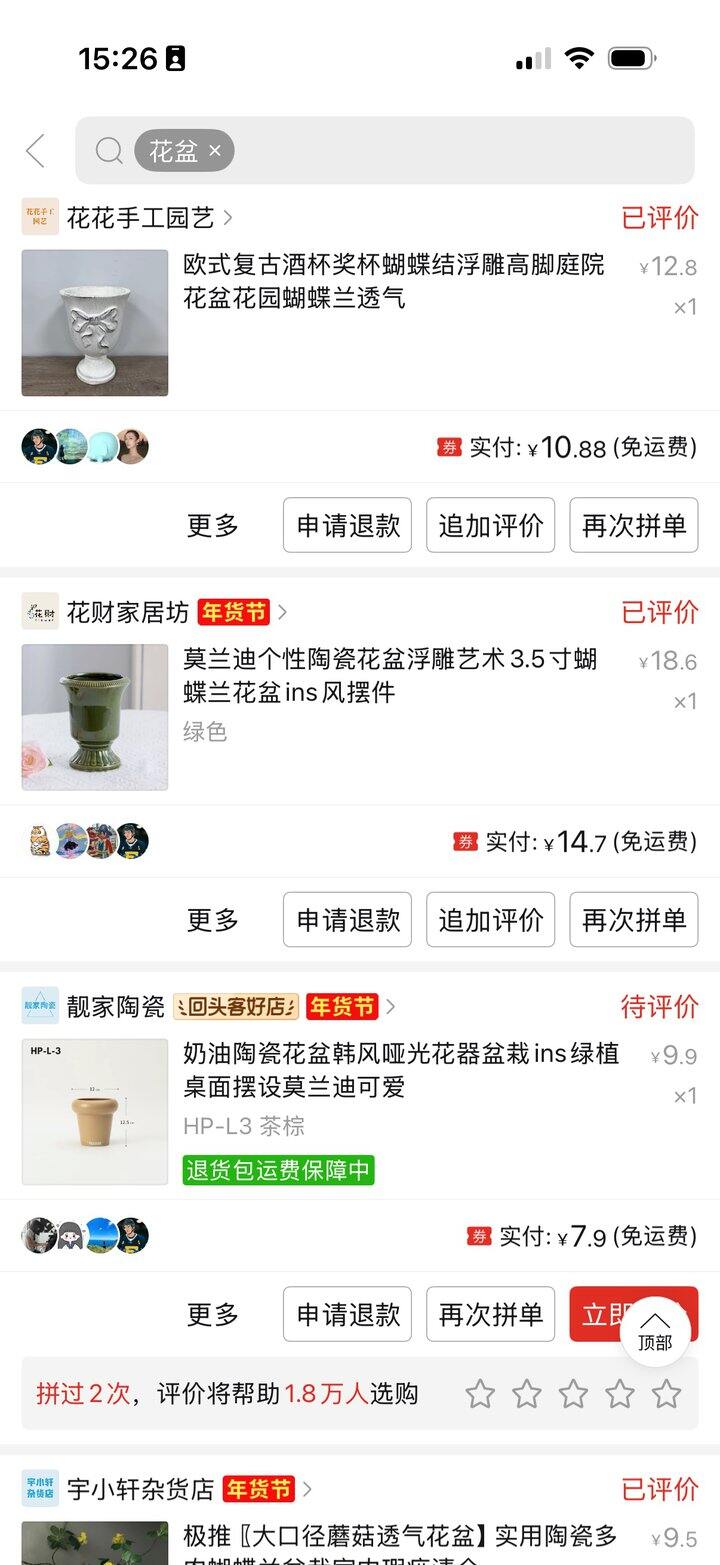This screenshot has width=720, height=1565.
Task: Buy again from 花财家居坊
Action: point(634,920)
